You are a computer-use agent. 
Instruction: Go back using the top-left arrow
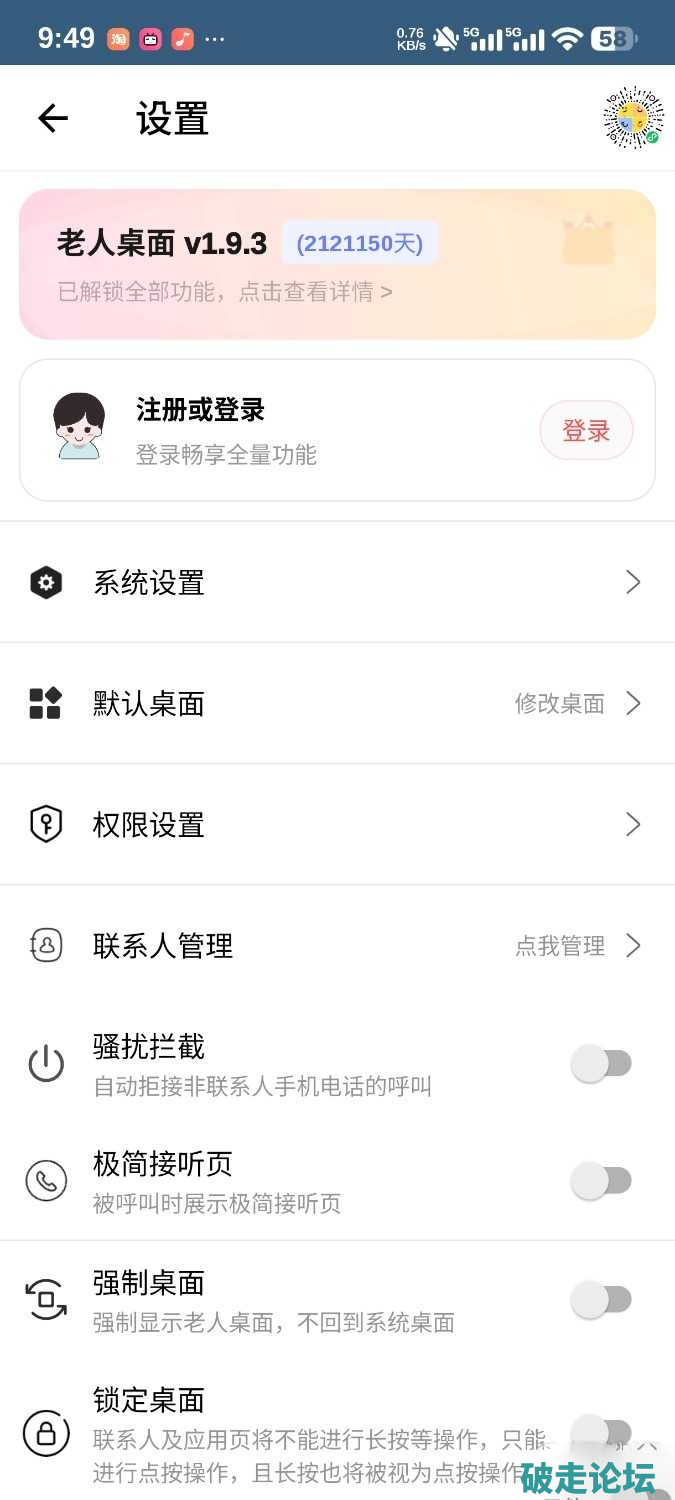pyautogui.click(x=52, y=119)
